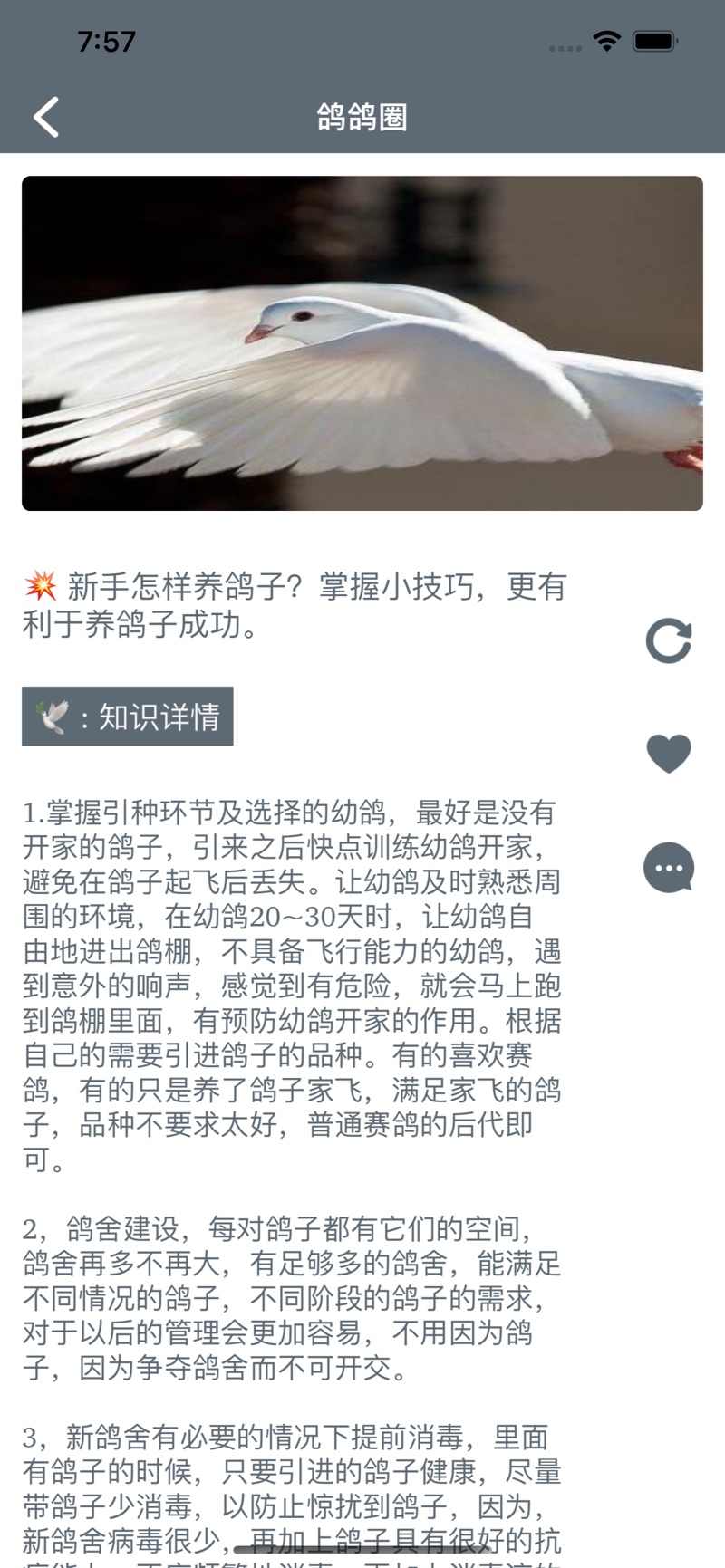
Task: Open comments via the speech bubble icon
Action: click(669, 868)
